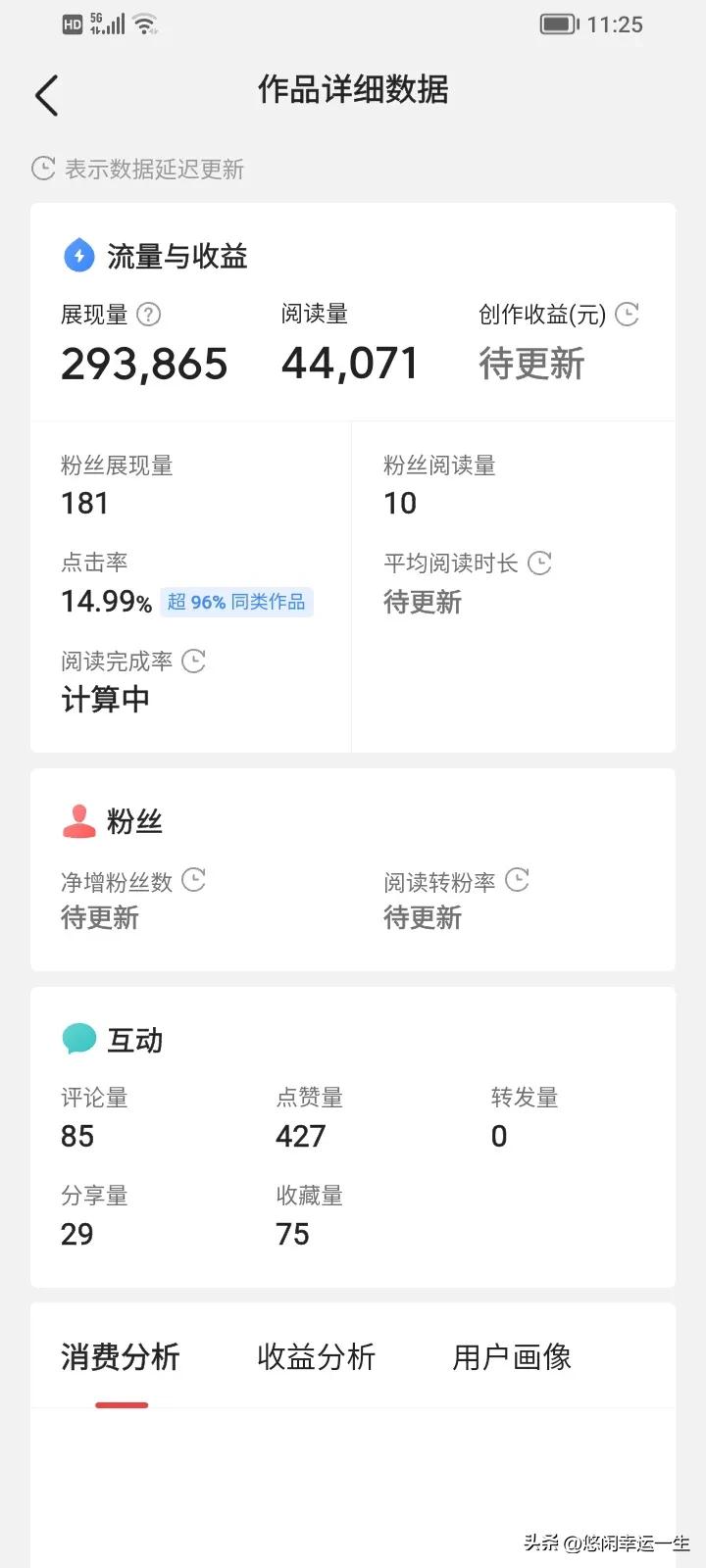Click the red person icon next to 粉丝
Viewport: 706px width, 1568px height.
coord(78,821)
